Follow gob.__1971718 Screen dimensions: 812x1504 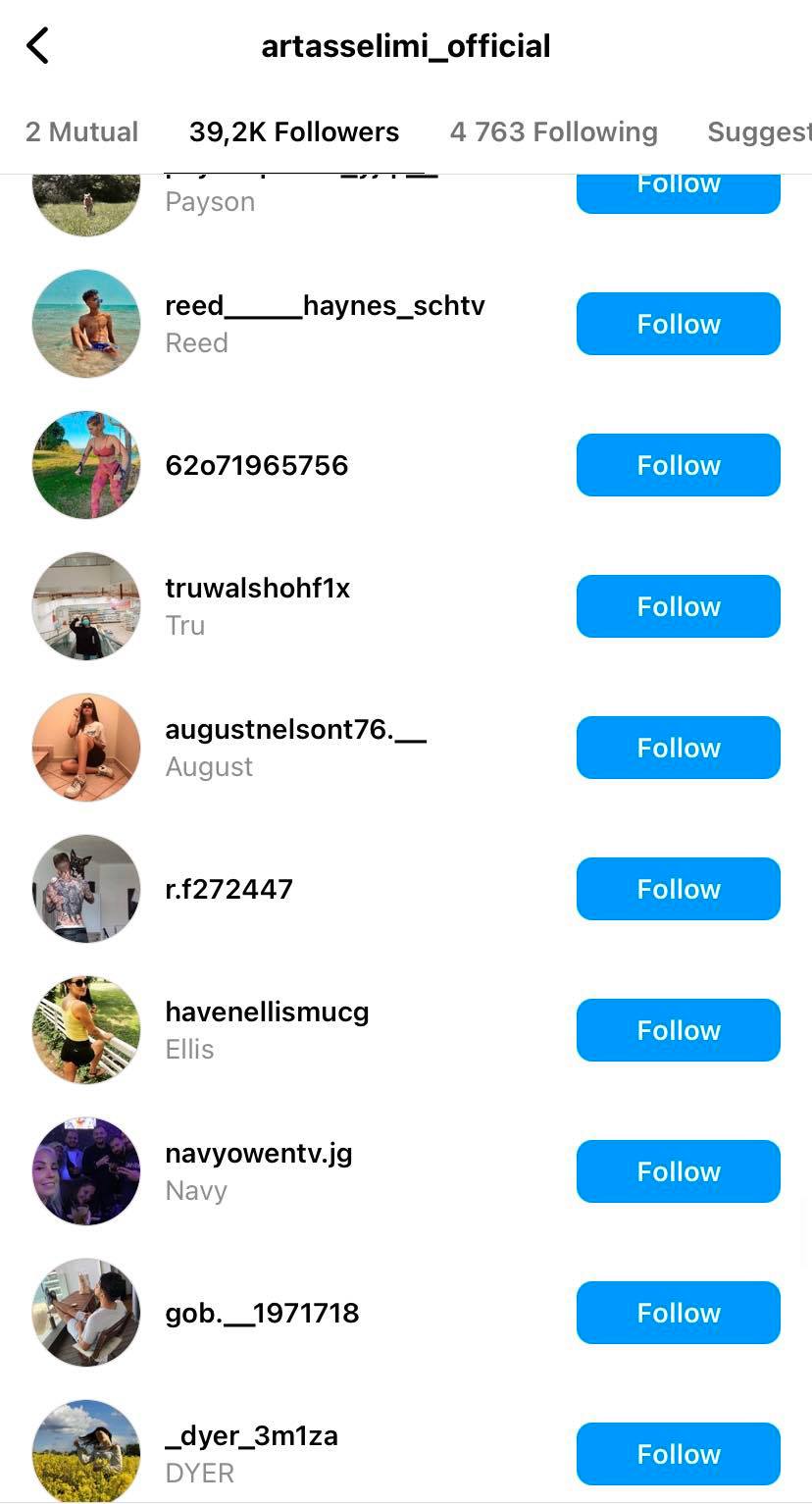[678, 1313]
